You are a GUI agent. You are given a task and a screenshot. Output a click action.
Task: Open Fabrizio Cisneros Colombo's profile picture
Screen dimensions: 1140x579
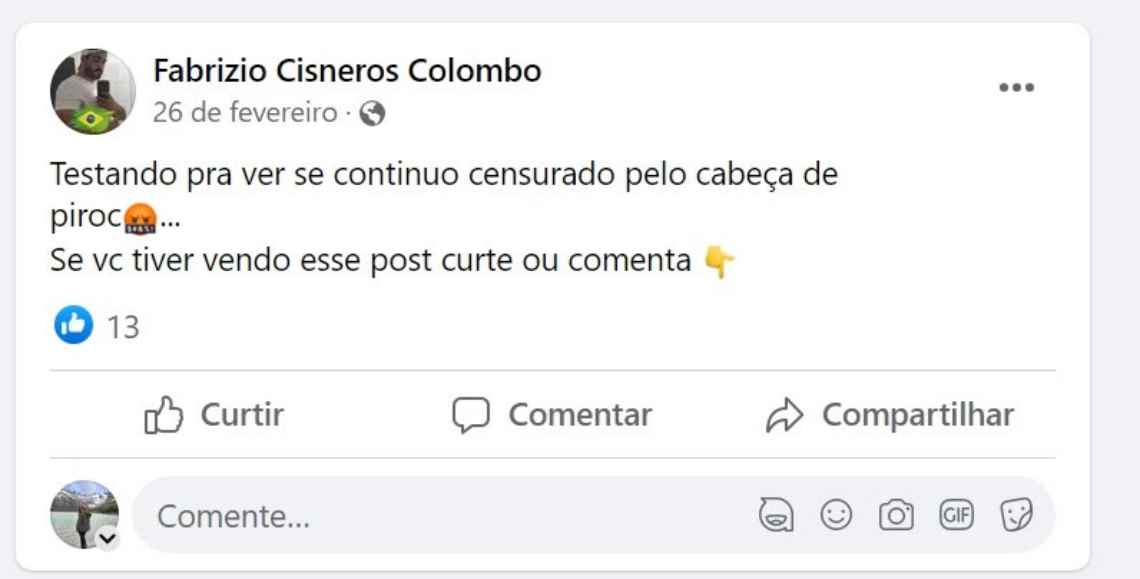coord(93,91)
